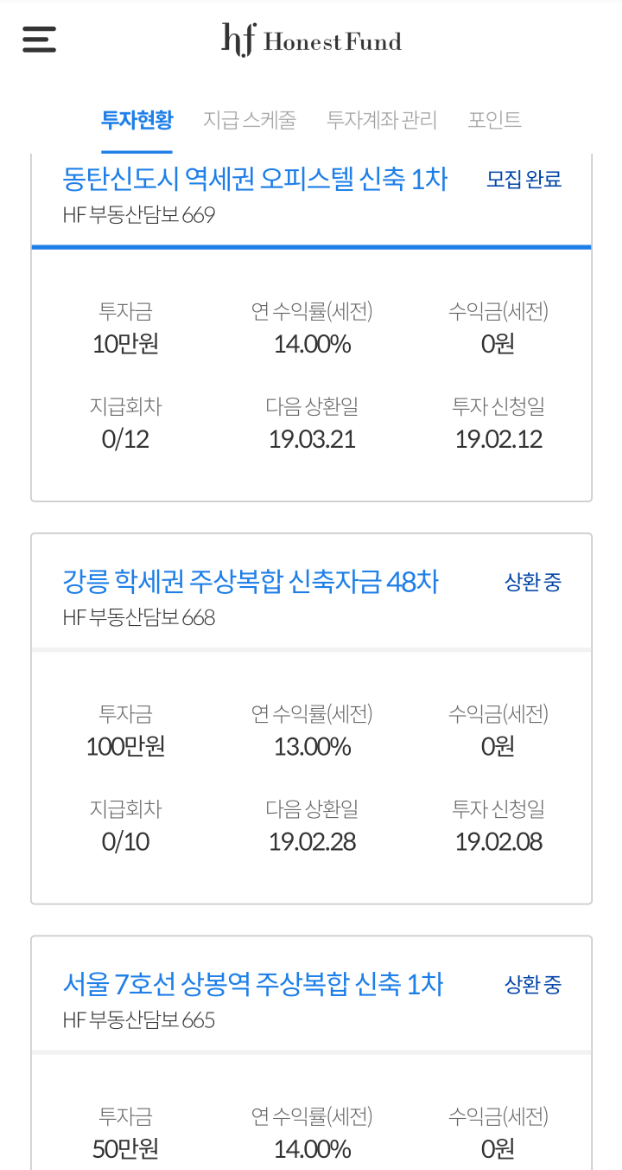
Task: Open 강릉 학세권 주상복합 신축자금 48차 investment
Action: click(251, 581)
